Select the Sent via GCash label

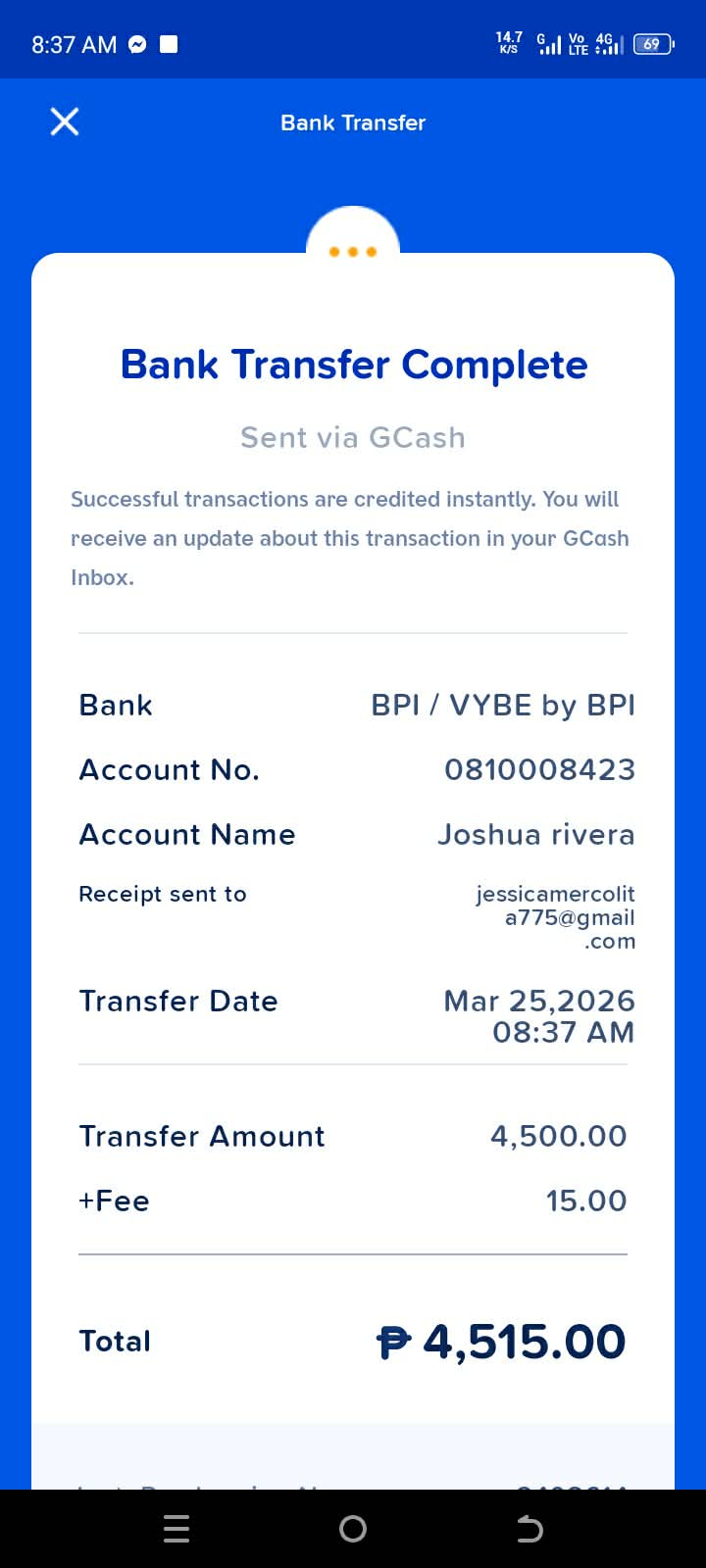click(352, 437)
